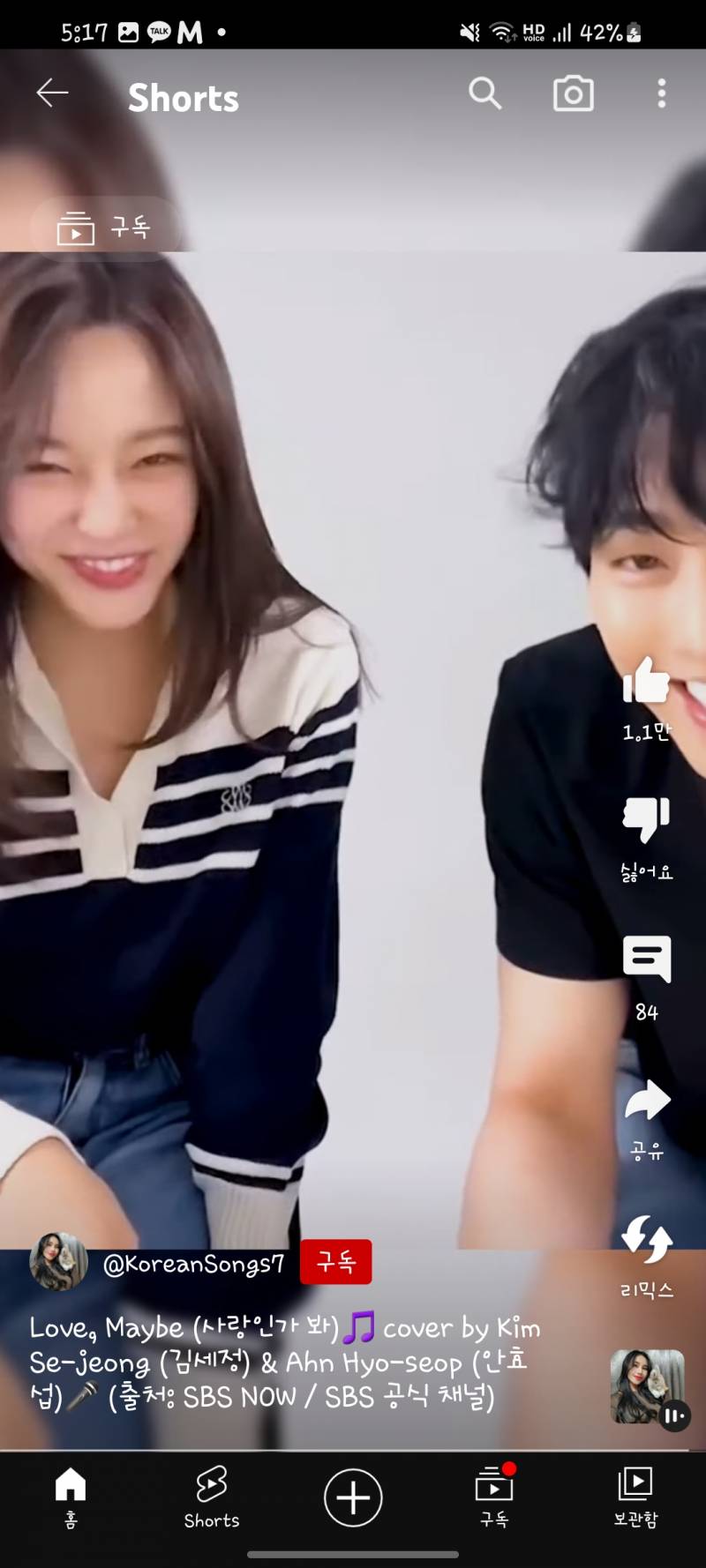Open search in Shorts
The height and width of the screenshot is (1568, 706).
pos(484,93)
